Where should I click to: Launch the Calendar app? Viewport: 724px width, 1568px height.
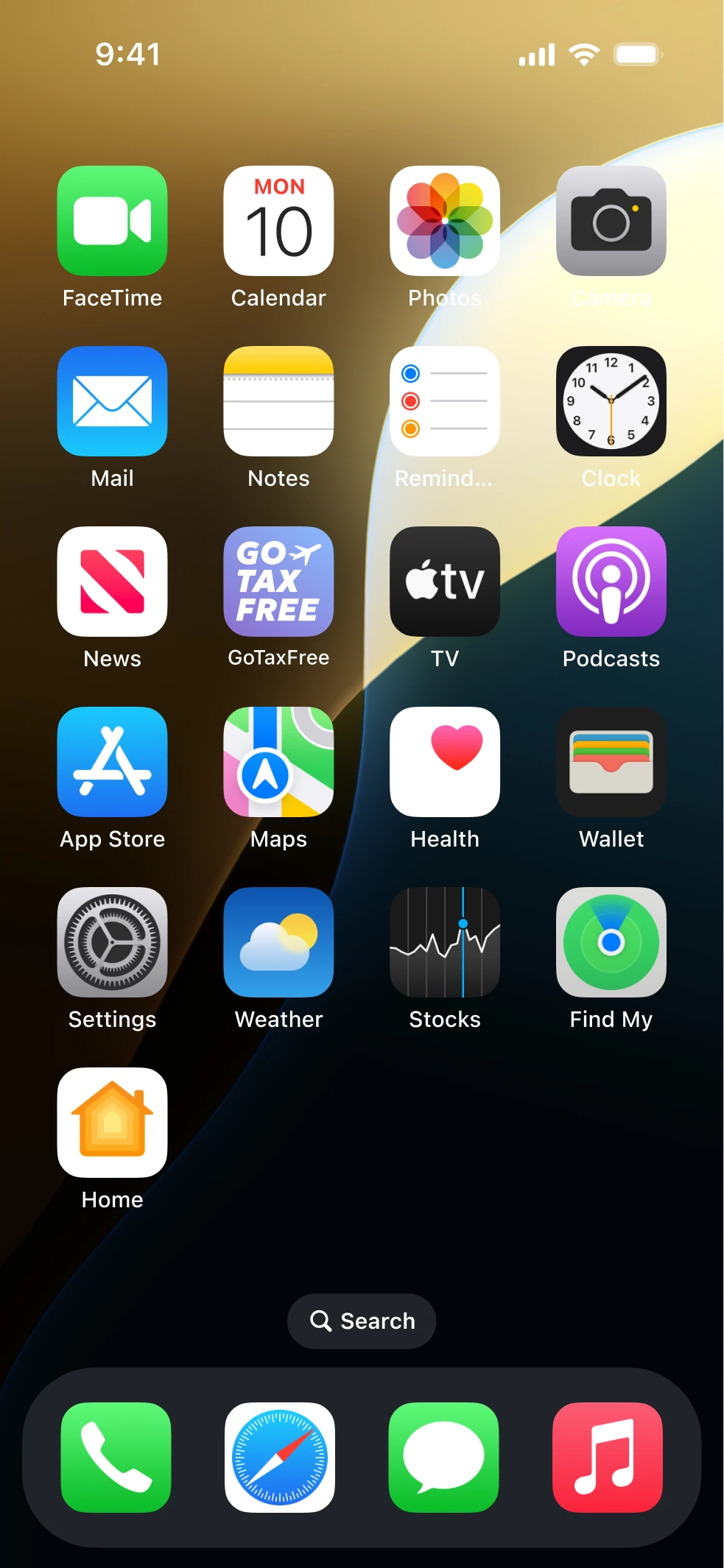[x=278, y=221]
